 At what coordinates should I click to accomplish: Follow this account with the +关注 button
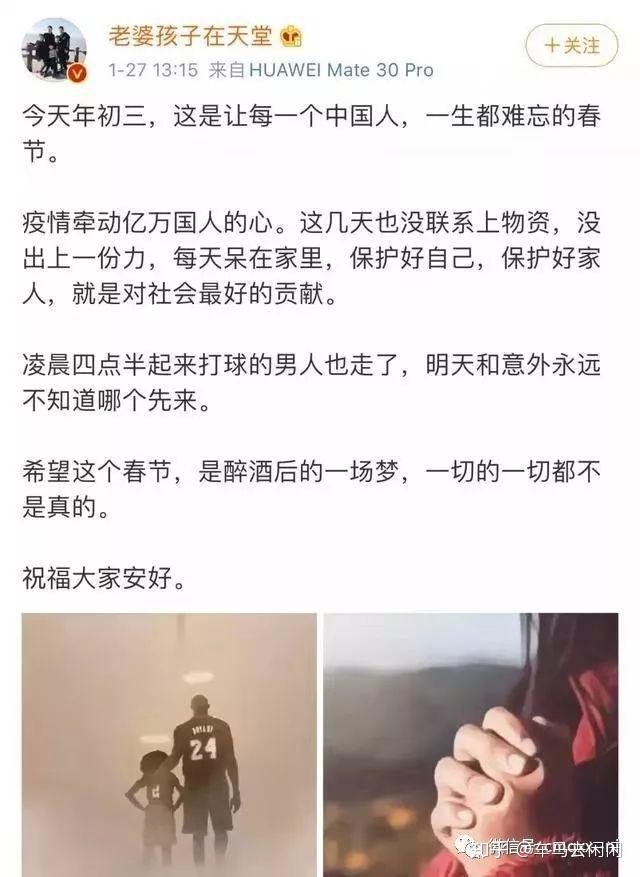coord(573,46)
